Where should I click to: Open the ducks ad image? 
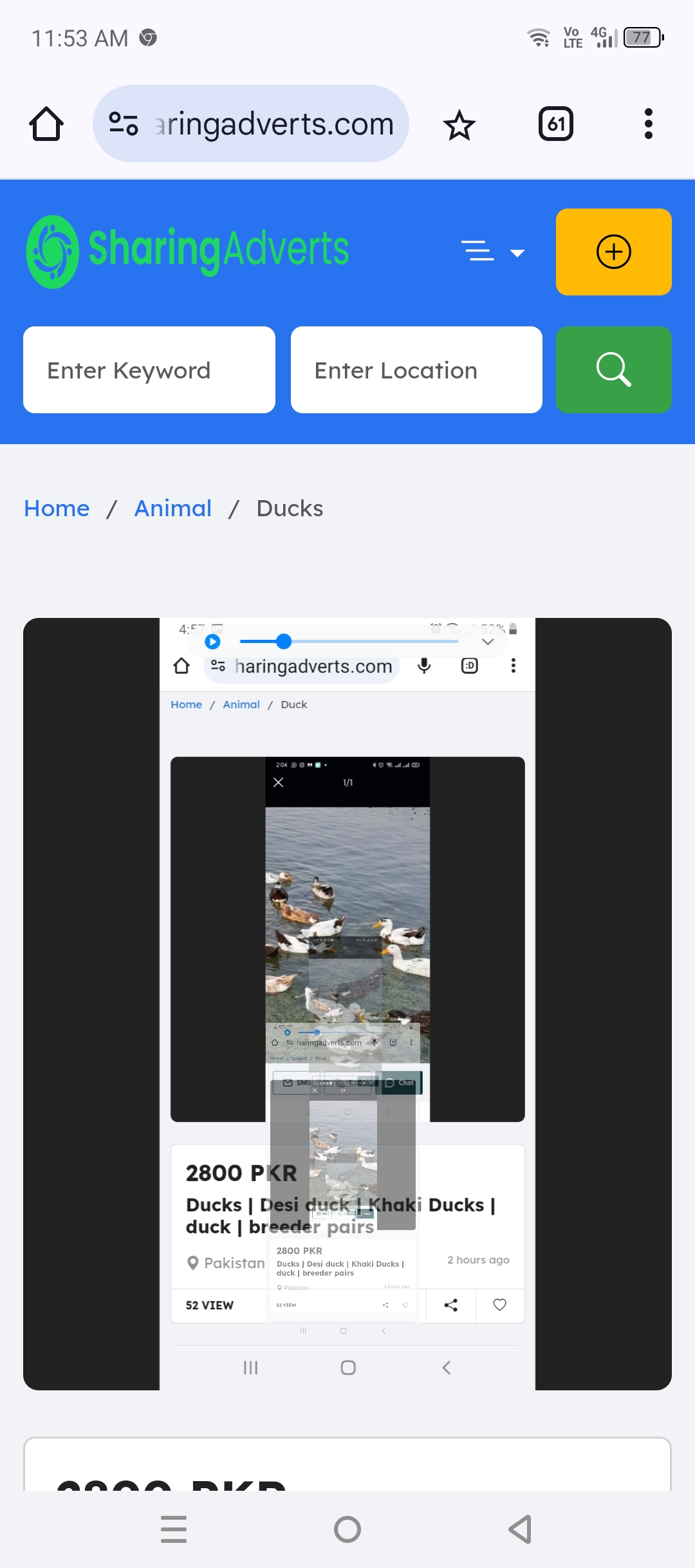coord(347,1003)
